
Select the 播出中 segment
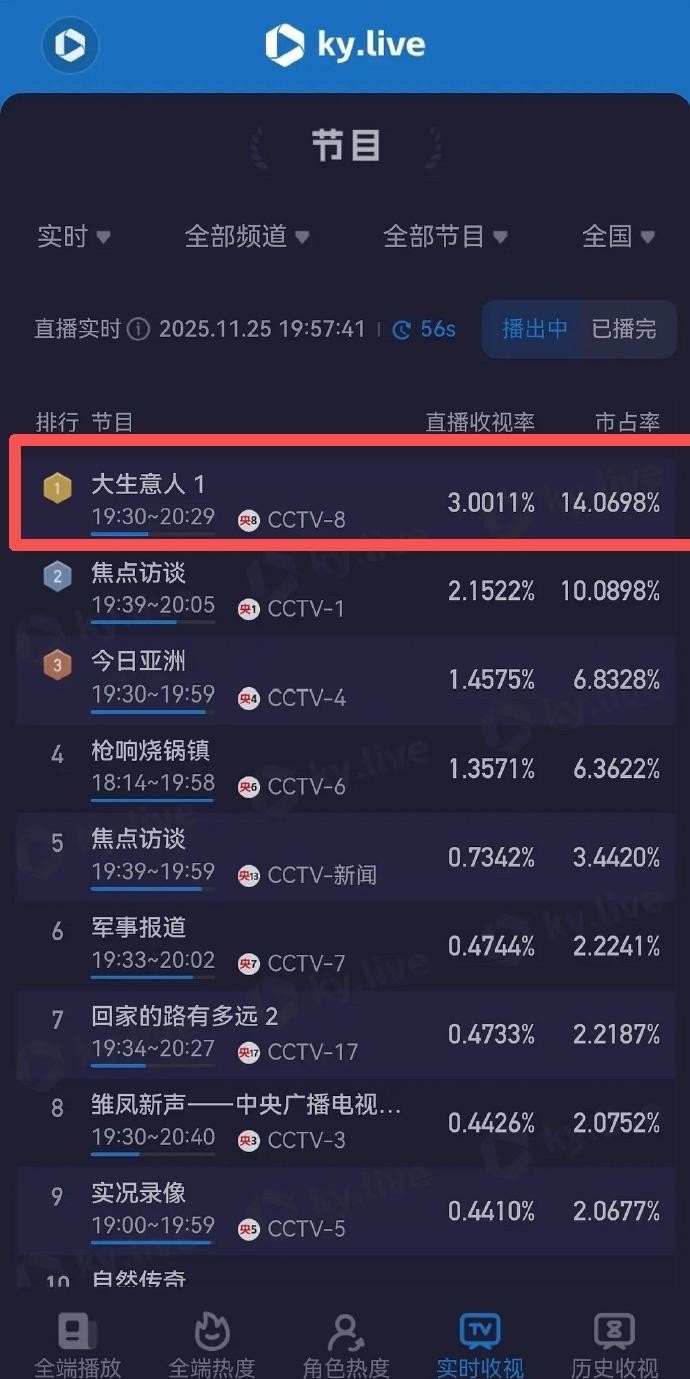point(534,329)
